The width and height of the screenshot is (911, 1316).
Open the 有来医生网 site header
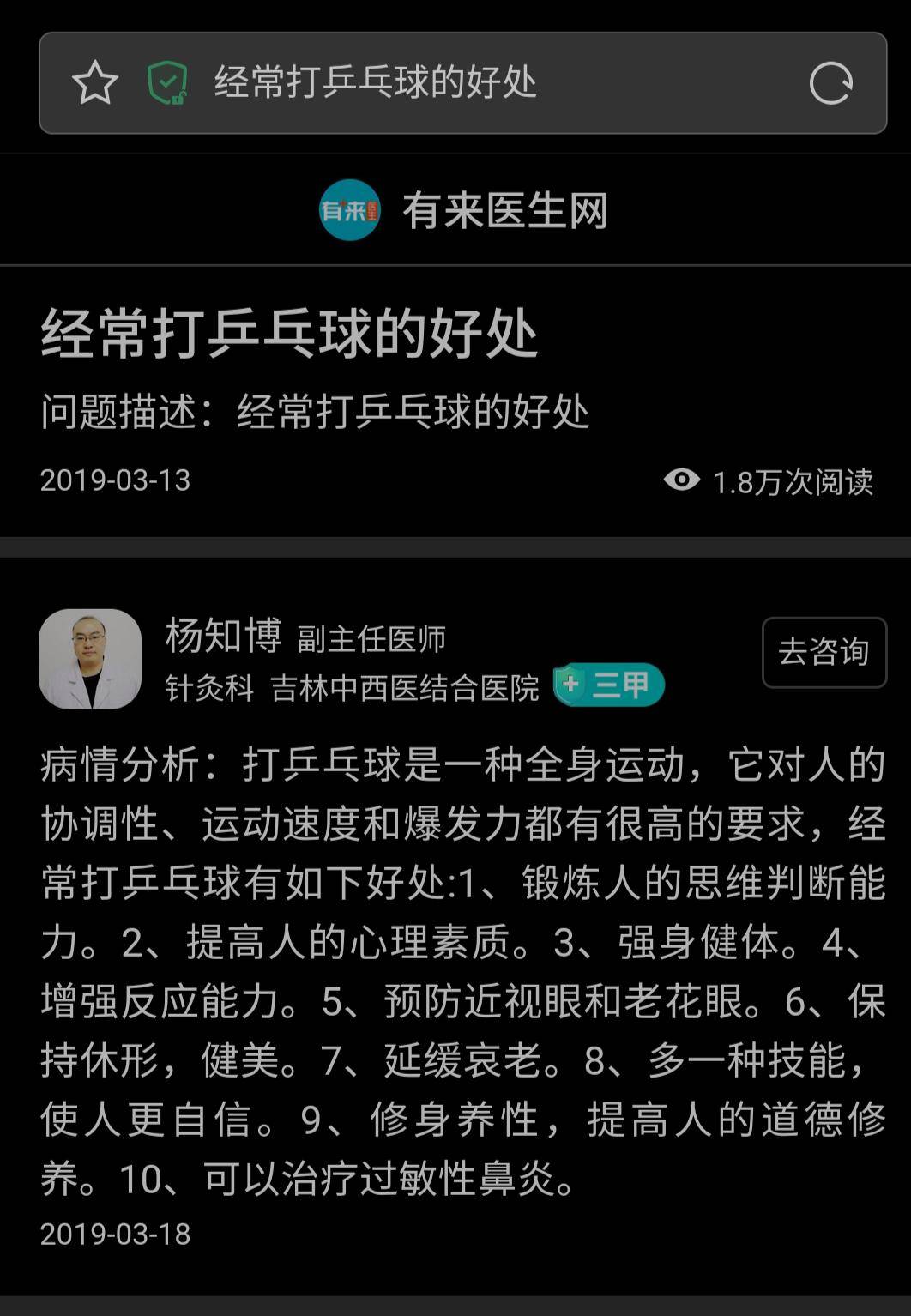tap(463, 210)
